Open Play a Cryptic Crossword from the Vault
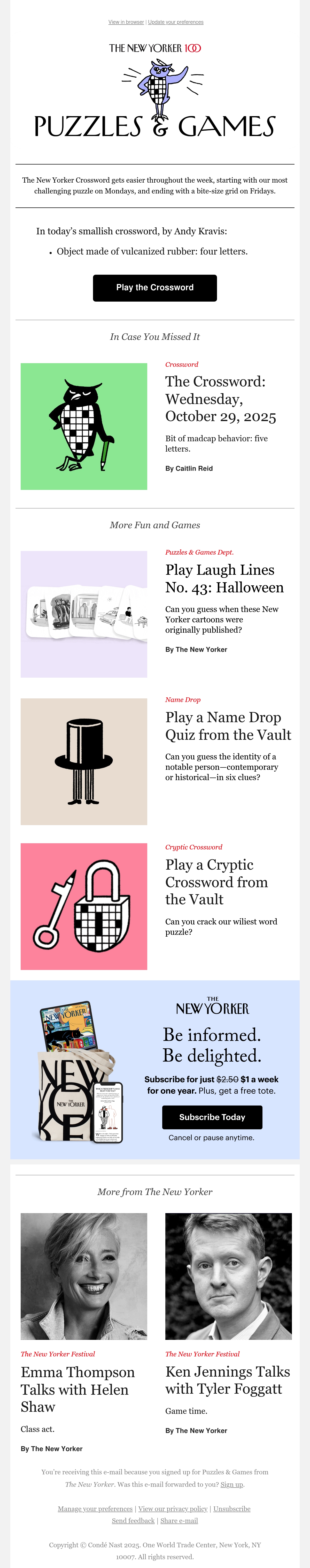Image resolution: width=310 pixels, height=1568 pixels. pyautogui.click(x=216, y=882)
